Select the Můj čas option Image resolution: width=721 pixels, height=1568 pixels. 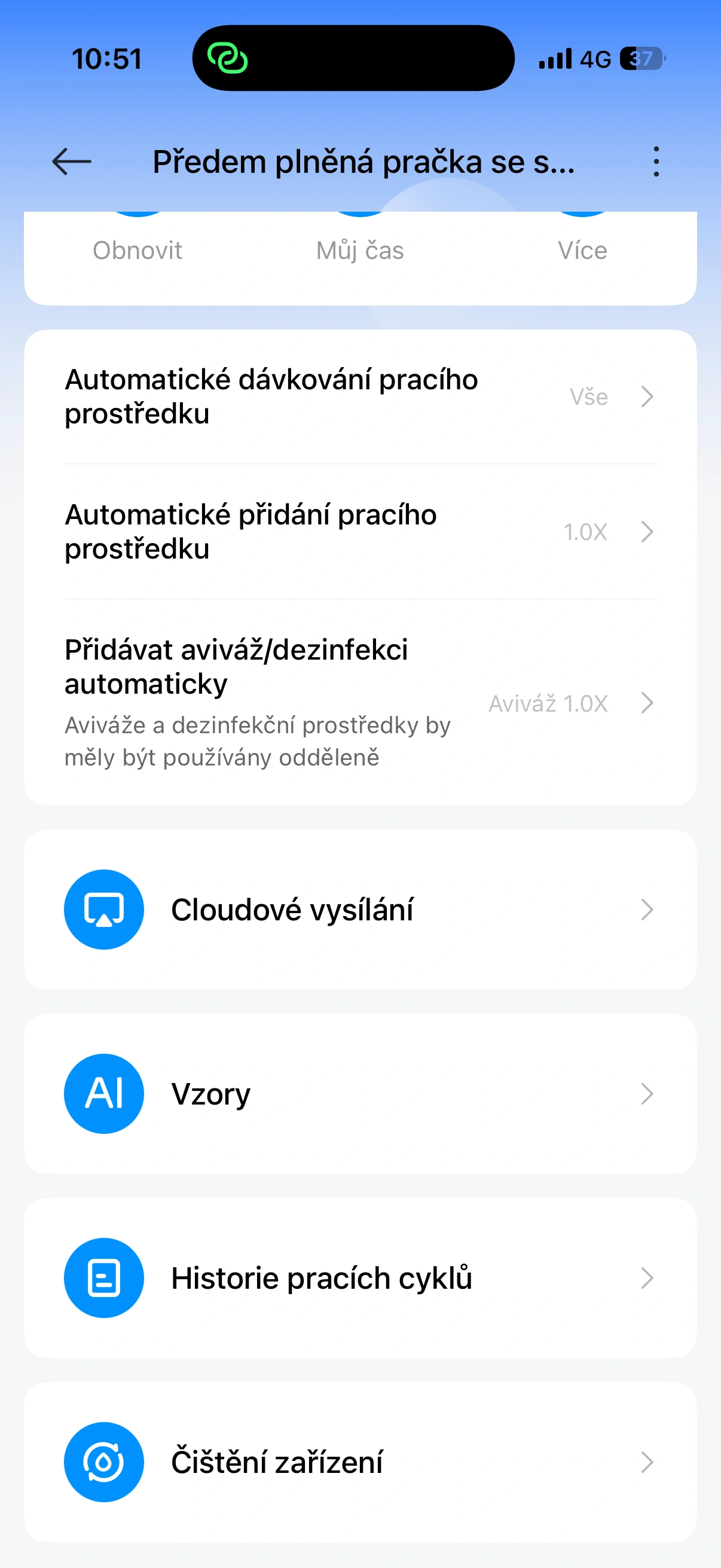(x=360, y=250)
